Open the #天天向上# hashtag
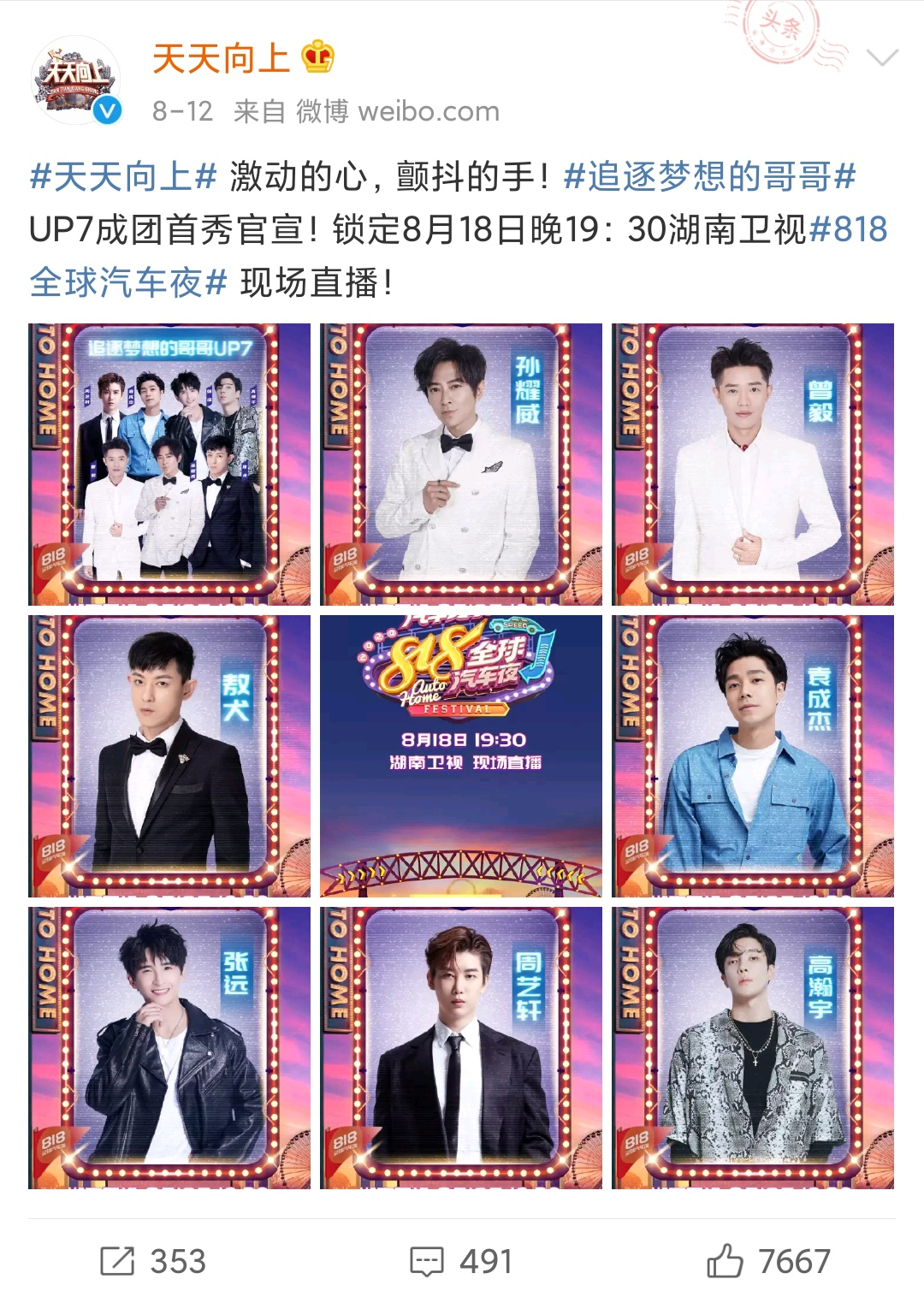This screenshot has width=924, height=1297. tap(123, 177)
